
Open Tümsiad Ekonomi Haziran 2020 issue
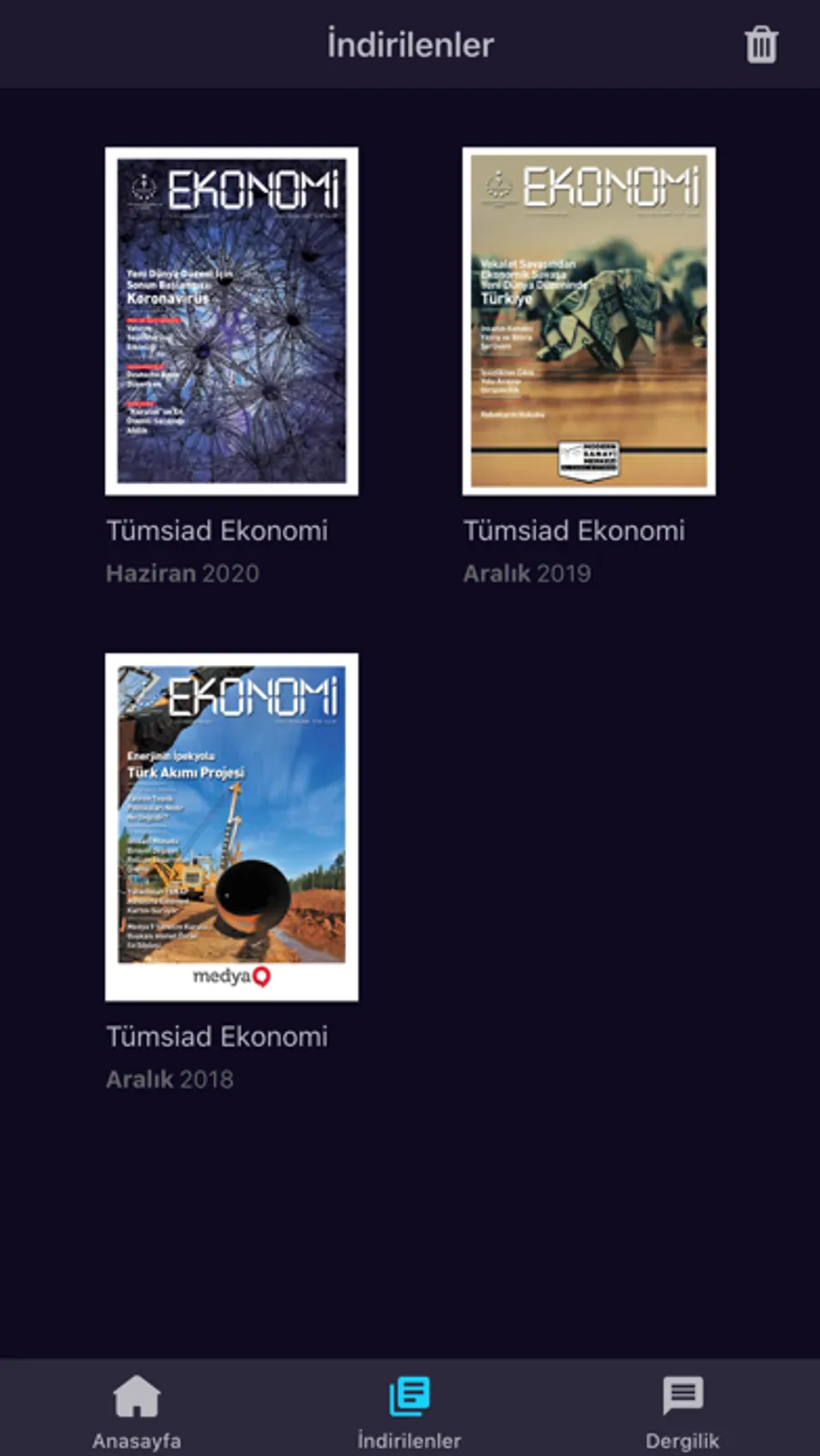231,322
